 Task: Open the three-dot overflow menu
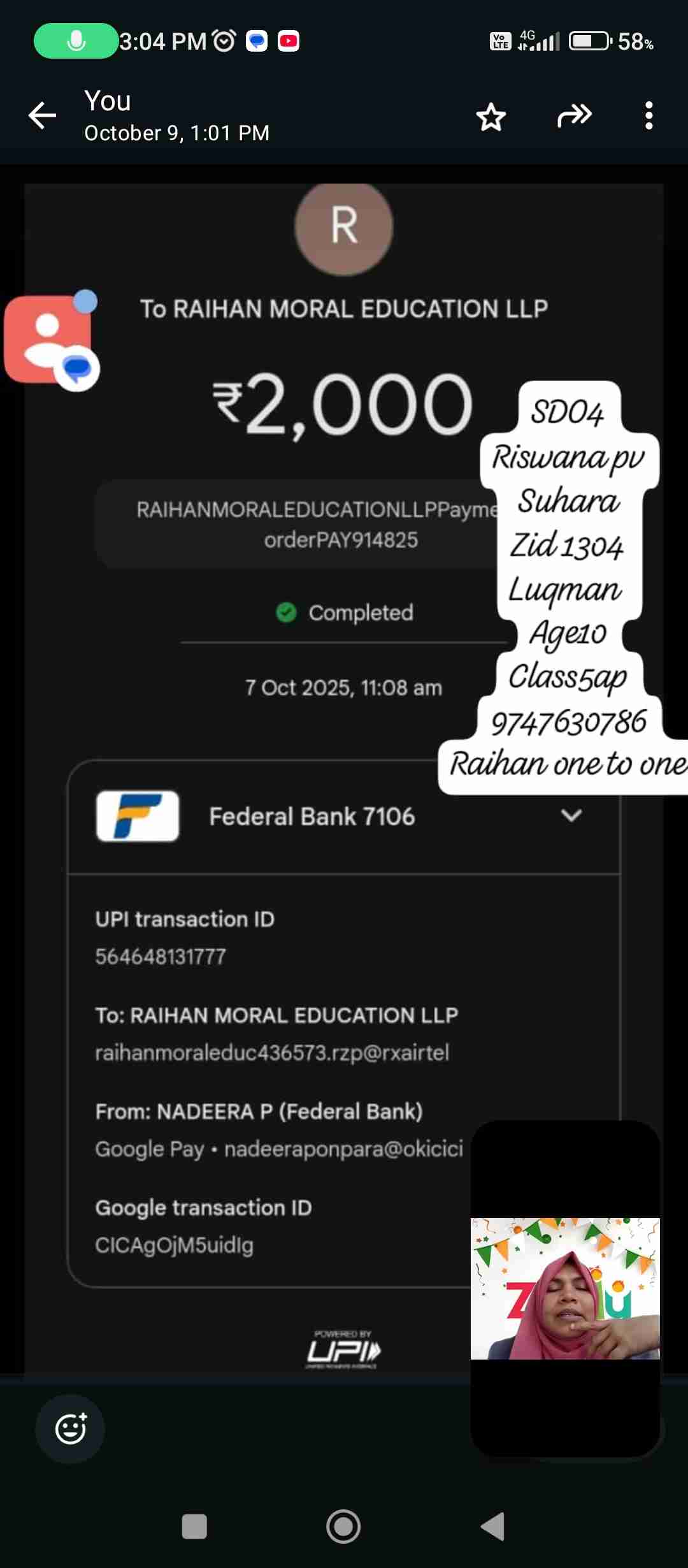coord(649,116)
